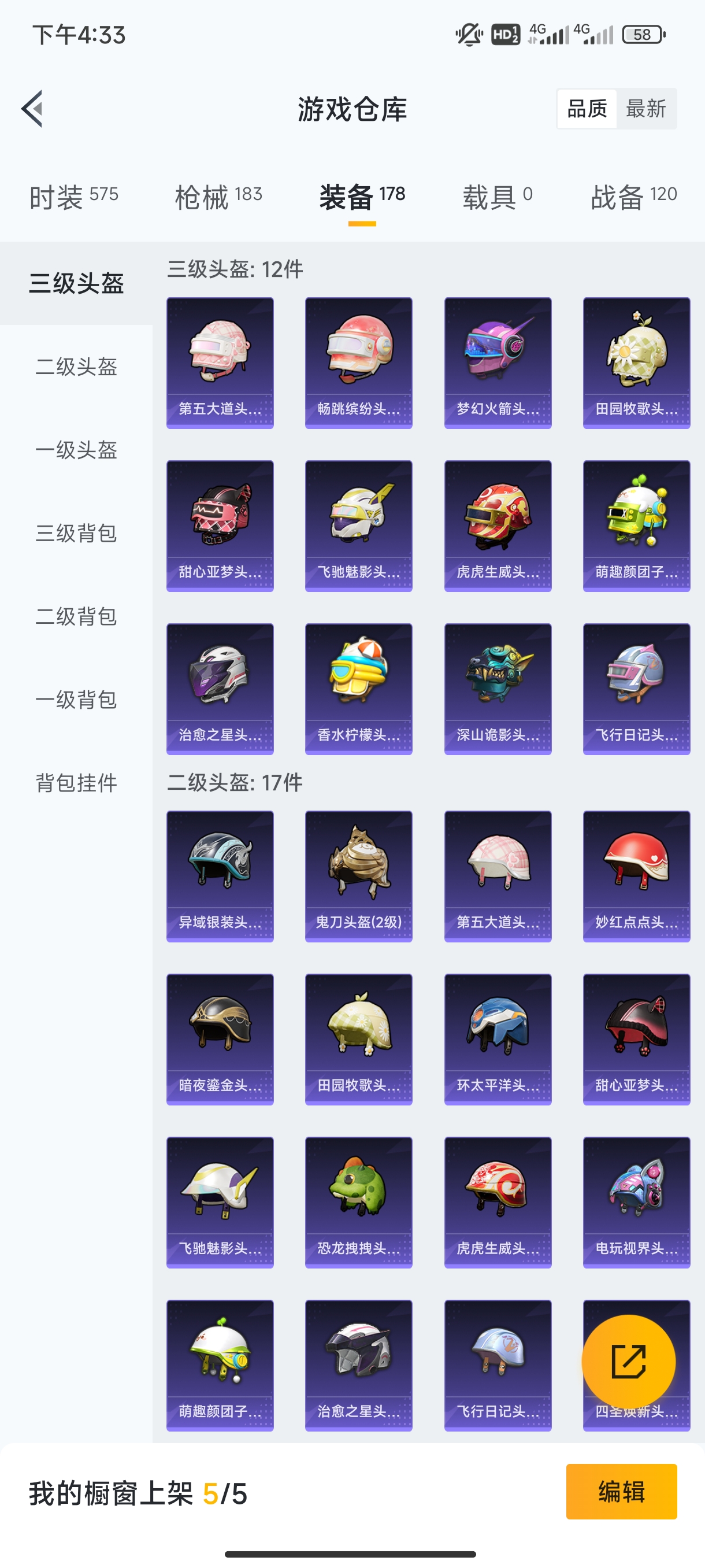Go back using the top-left arrow
This screenshot has width=705, height=1568.
[x=32, y=109]
